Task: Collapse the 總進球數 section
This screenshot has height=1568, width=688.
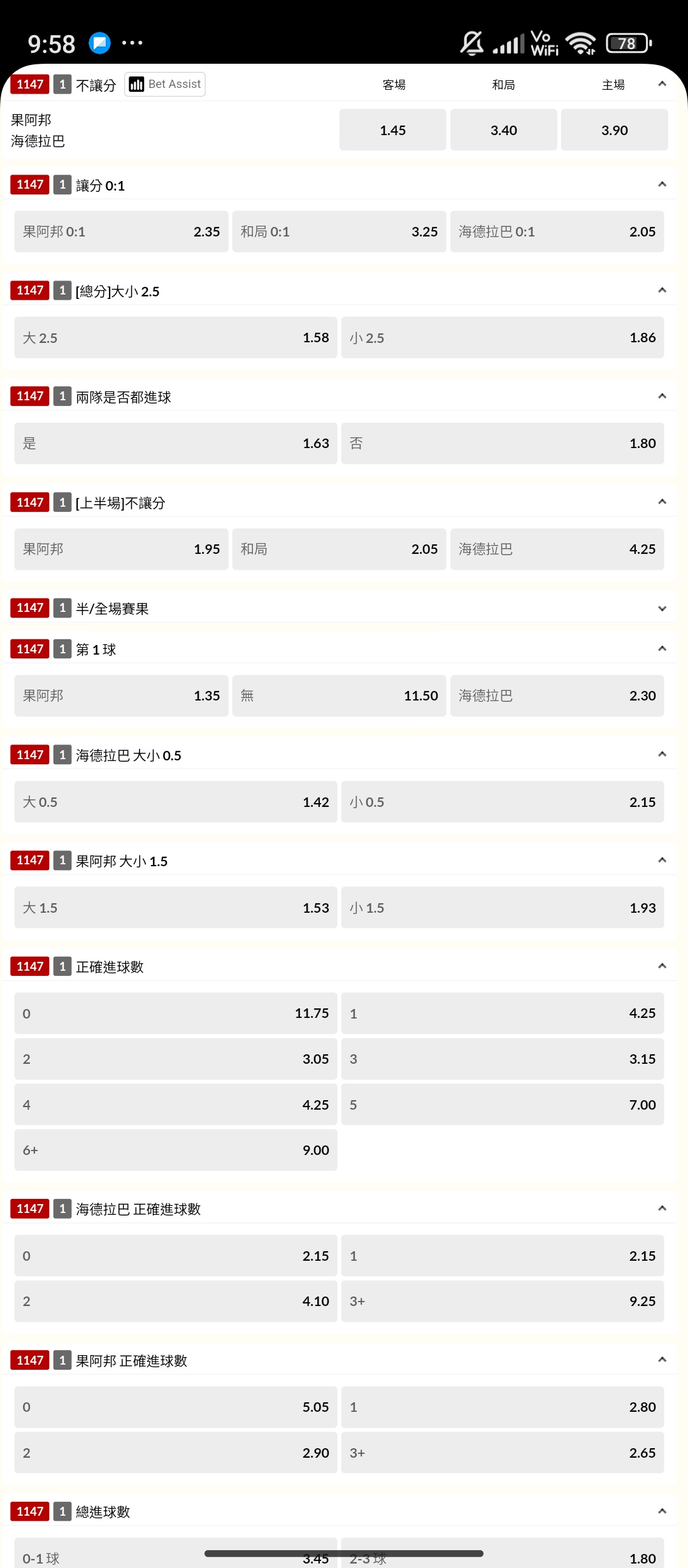Action: click(662, 1511)
